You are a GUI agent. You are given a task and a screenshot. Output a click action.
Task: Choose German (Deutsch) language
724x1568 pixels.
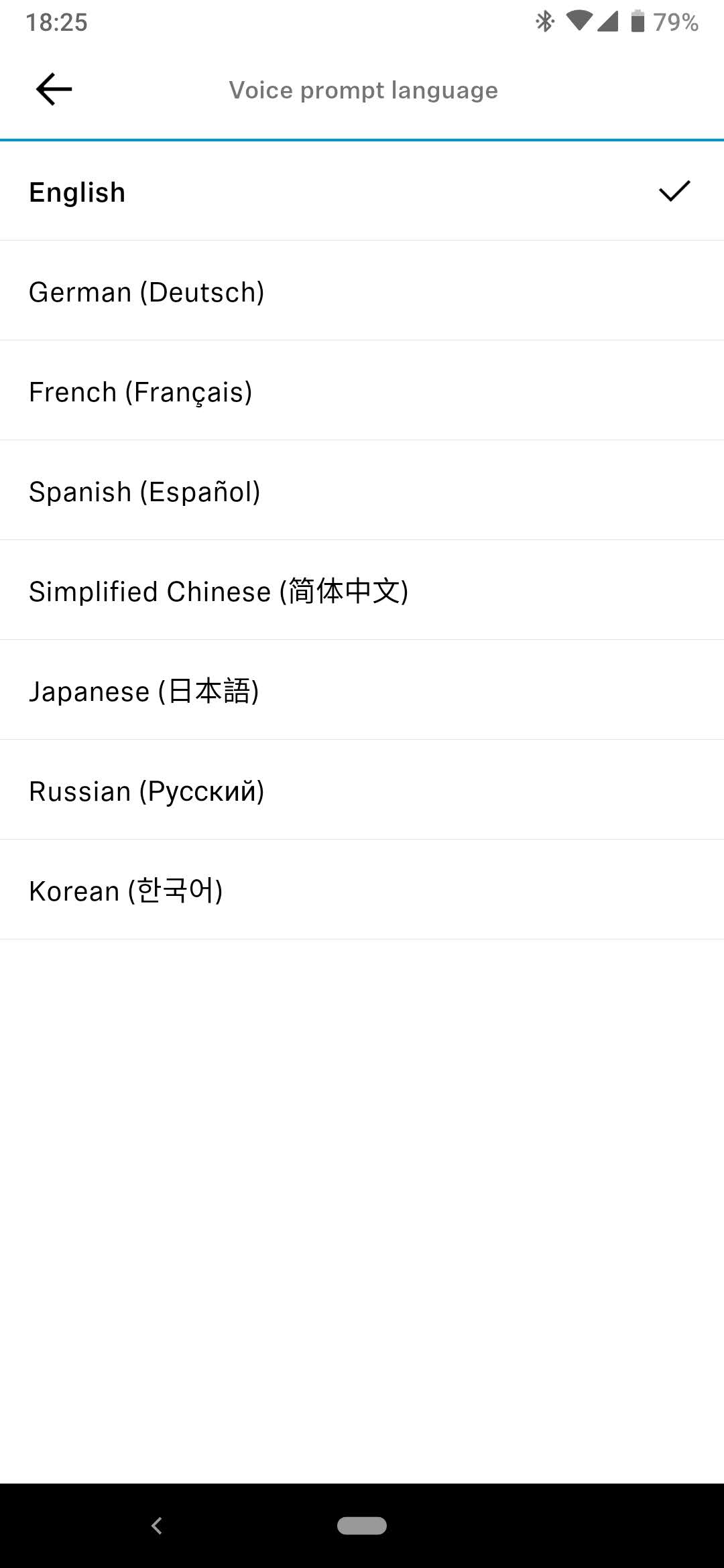point(362,291)
